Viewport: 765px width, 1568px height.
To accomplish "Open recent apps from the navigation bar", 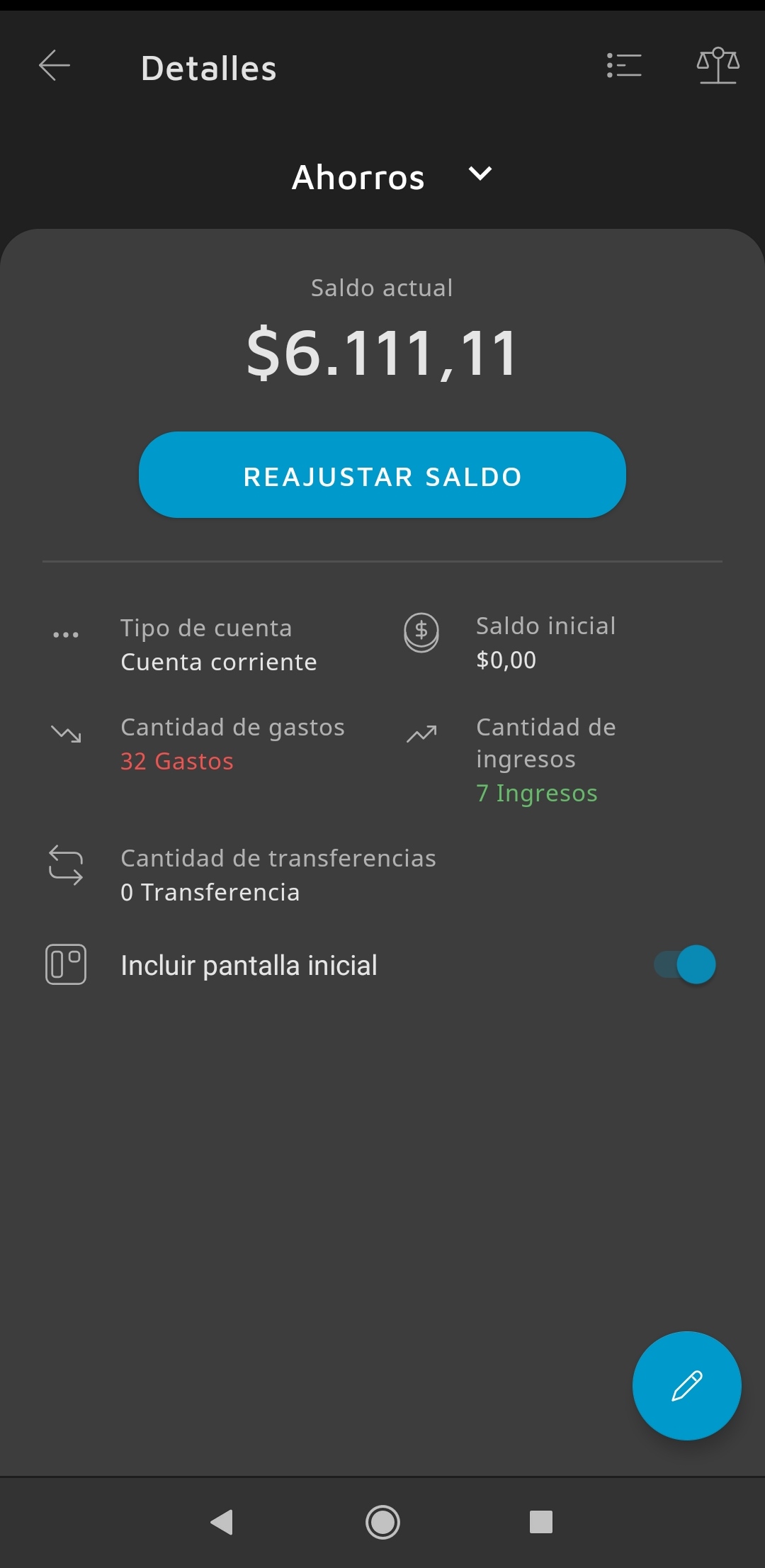I will pyautogui.click(x=541, y=1521).
